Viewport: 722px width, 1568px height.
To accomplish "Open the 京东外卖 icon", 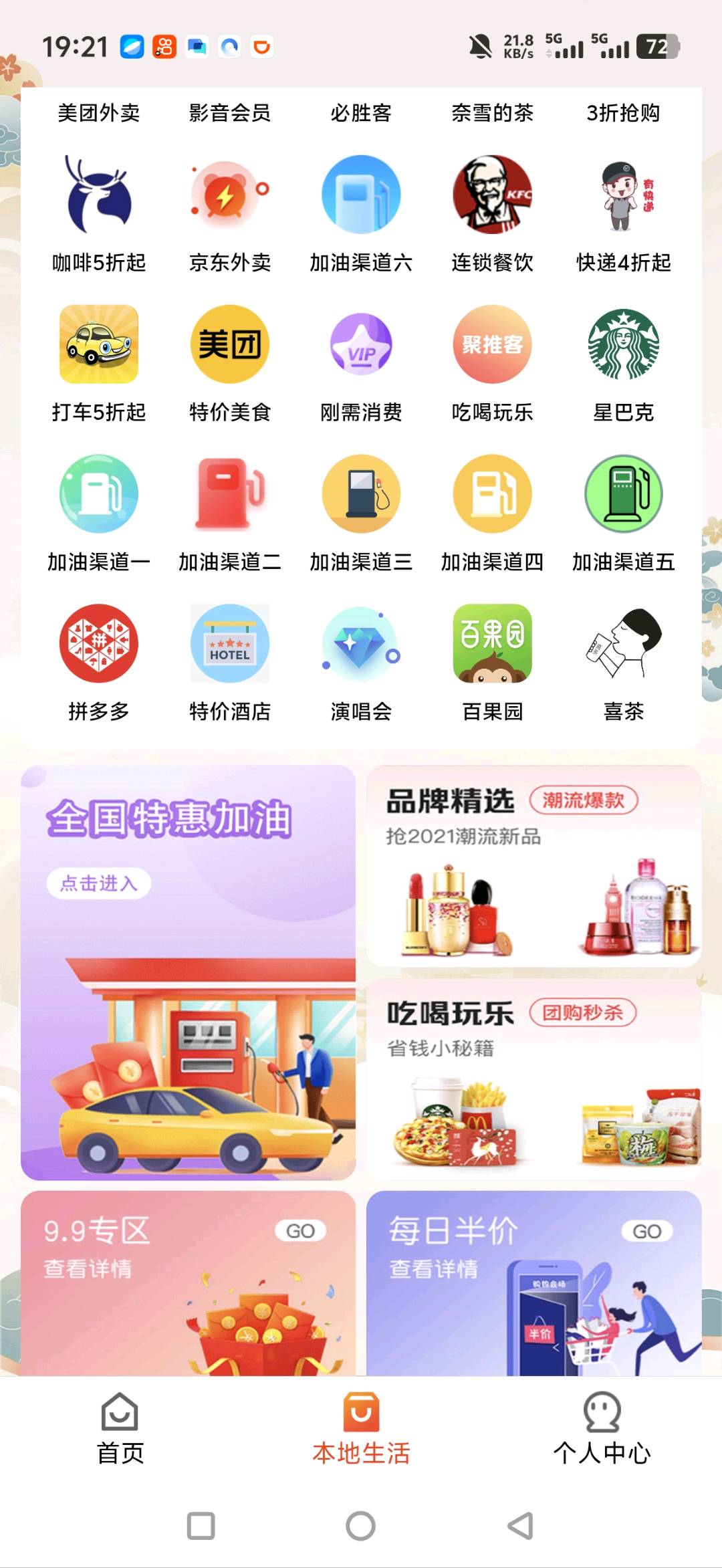I will 229,194.
